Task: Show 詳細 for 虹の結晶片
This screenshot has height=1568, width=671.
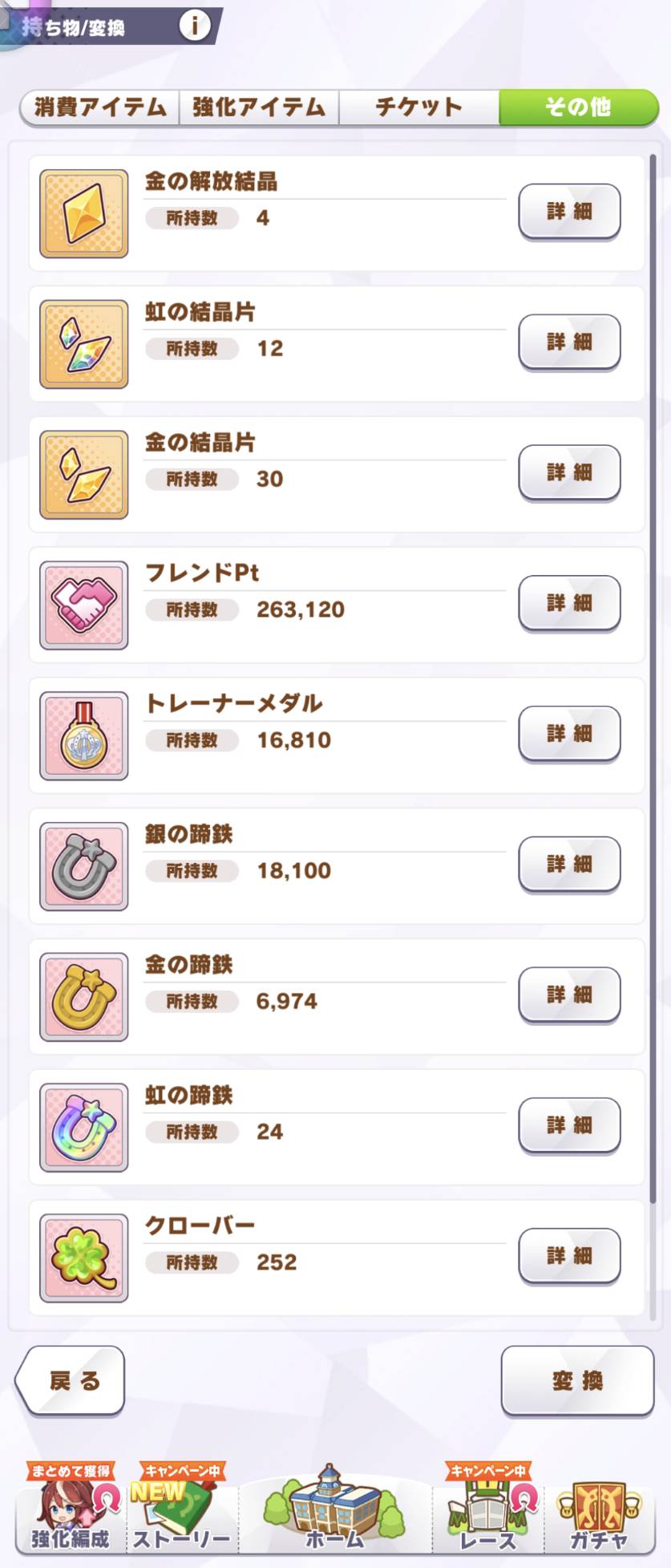Action: tap(569, 342)
